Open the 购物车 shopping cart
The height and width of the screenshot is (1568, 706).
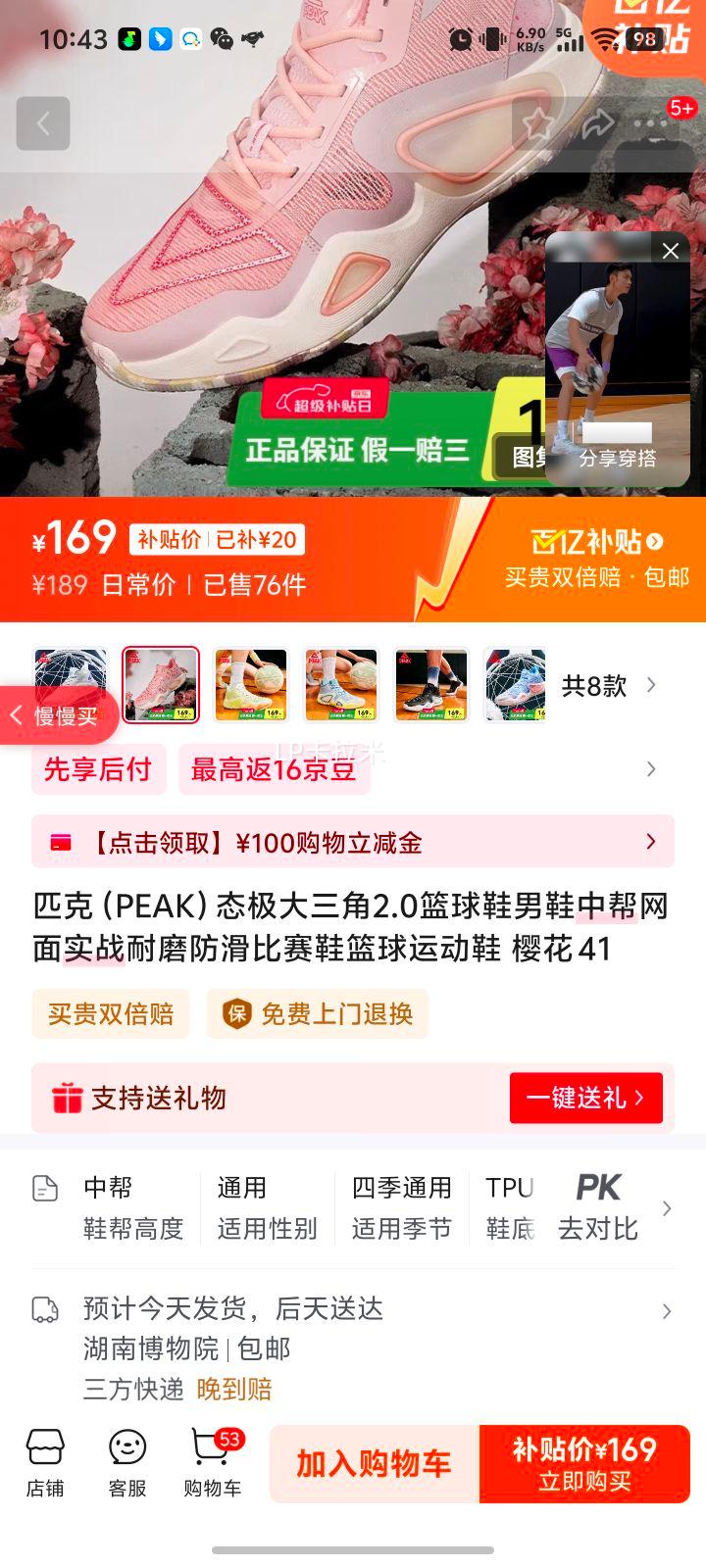[x=212, y=1463]
